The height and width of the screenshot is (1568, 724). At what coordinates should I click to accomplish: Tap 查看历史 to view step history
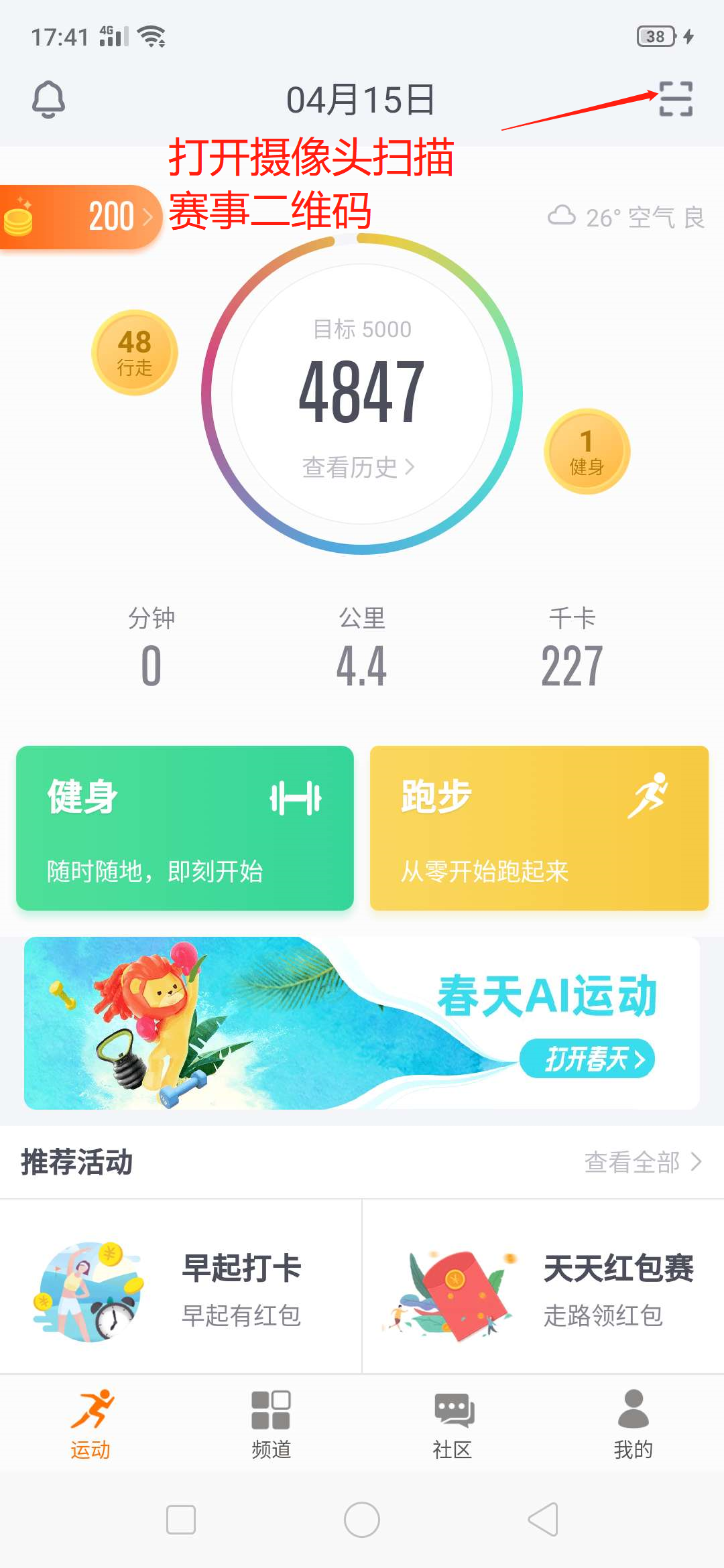point(359,467)
